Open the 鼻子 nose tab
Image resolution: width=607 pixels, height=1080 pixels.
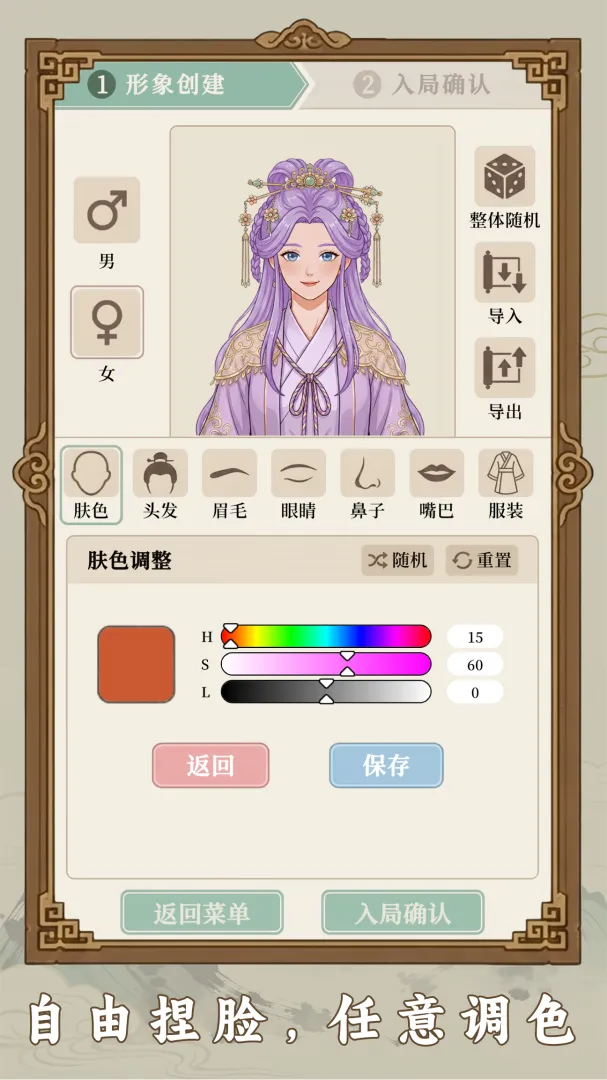367,485
